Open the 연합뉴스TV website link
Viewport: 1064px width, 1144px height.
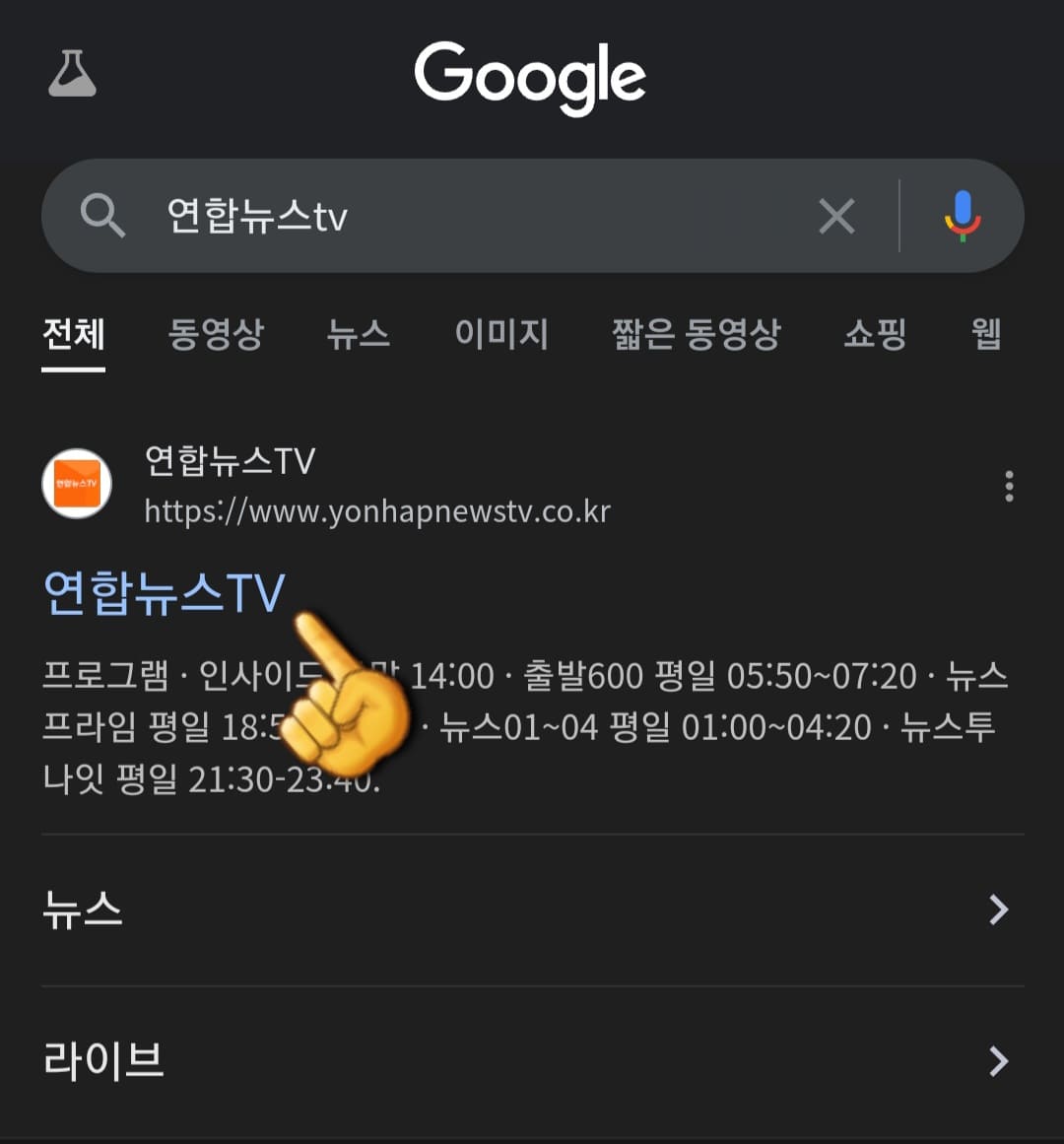click(x=163, y=591)
